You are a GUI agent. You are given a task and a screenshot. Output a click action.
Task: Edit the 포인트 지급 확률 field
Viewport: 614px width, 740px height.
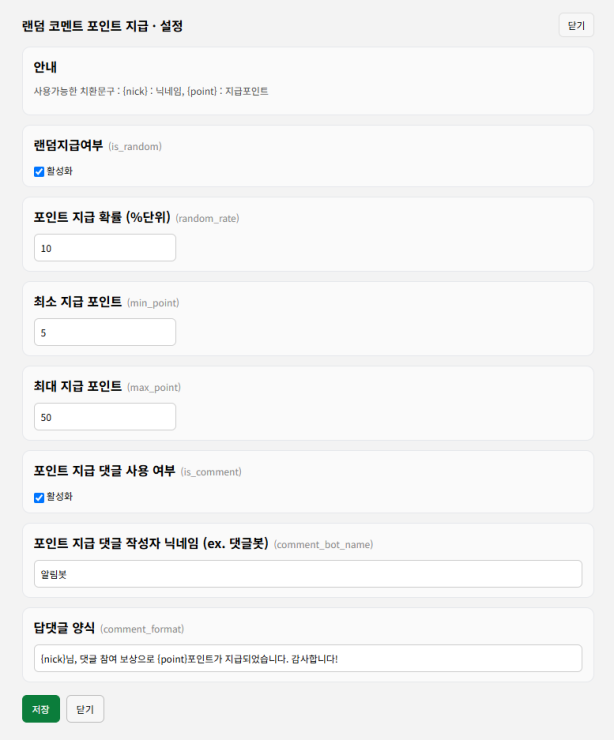pos(104,248)
